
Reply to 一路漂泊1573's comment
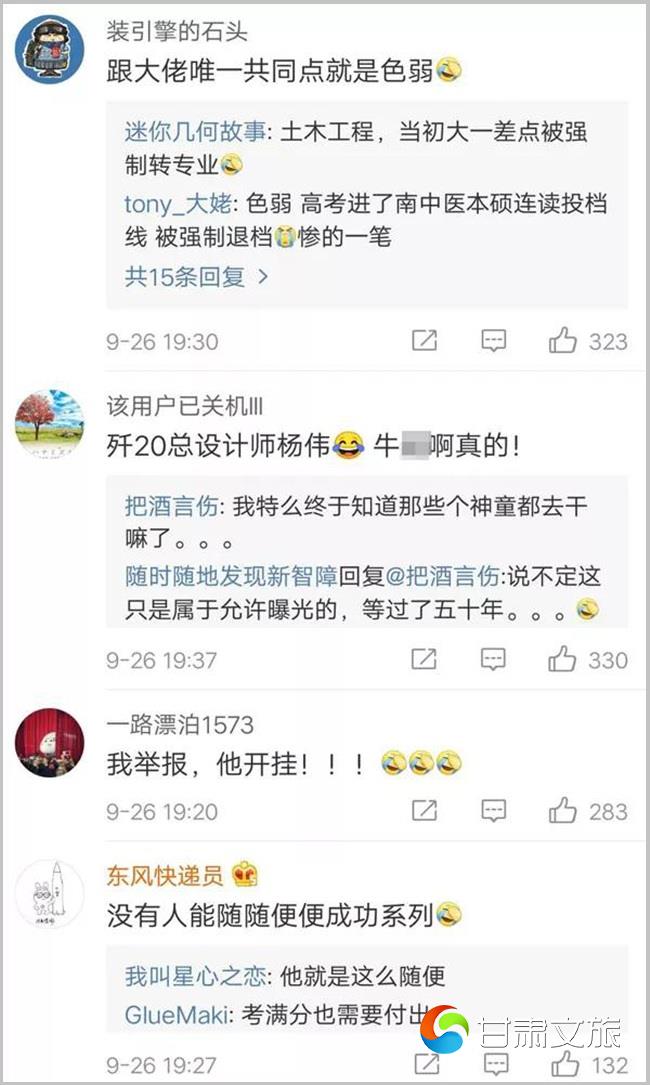click(493, 810)
